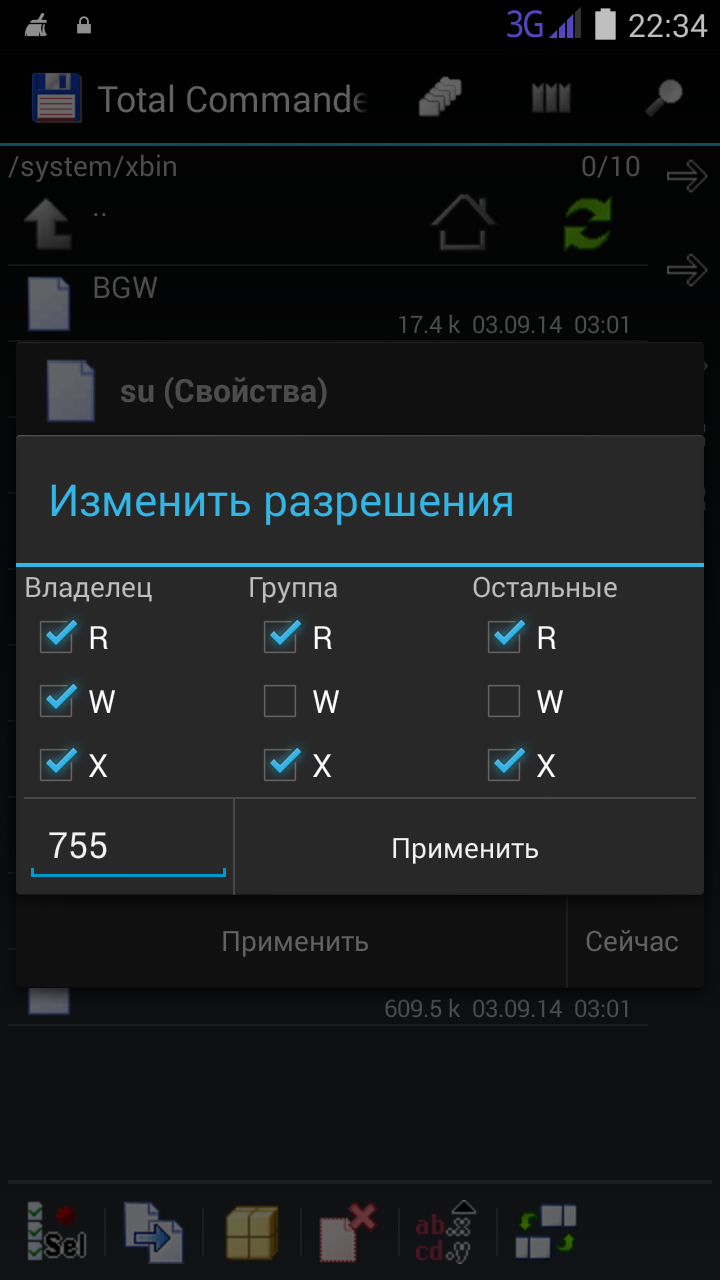This screenshot has height=1280, width=720.
Task: Enable the Остальные W checkbox
Action: tap(505, 702)
